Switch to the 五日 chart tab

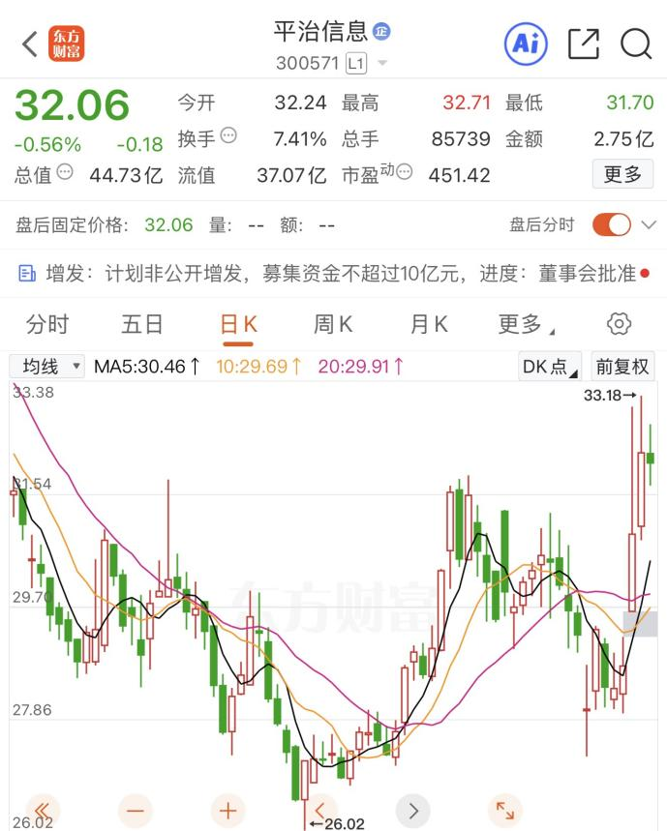coord(142,324)
